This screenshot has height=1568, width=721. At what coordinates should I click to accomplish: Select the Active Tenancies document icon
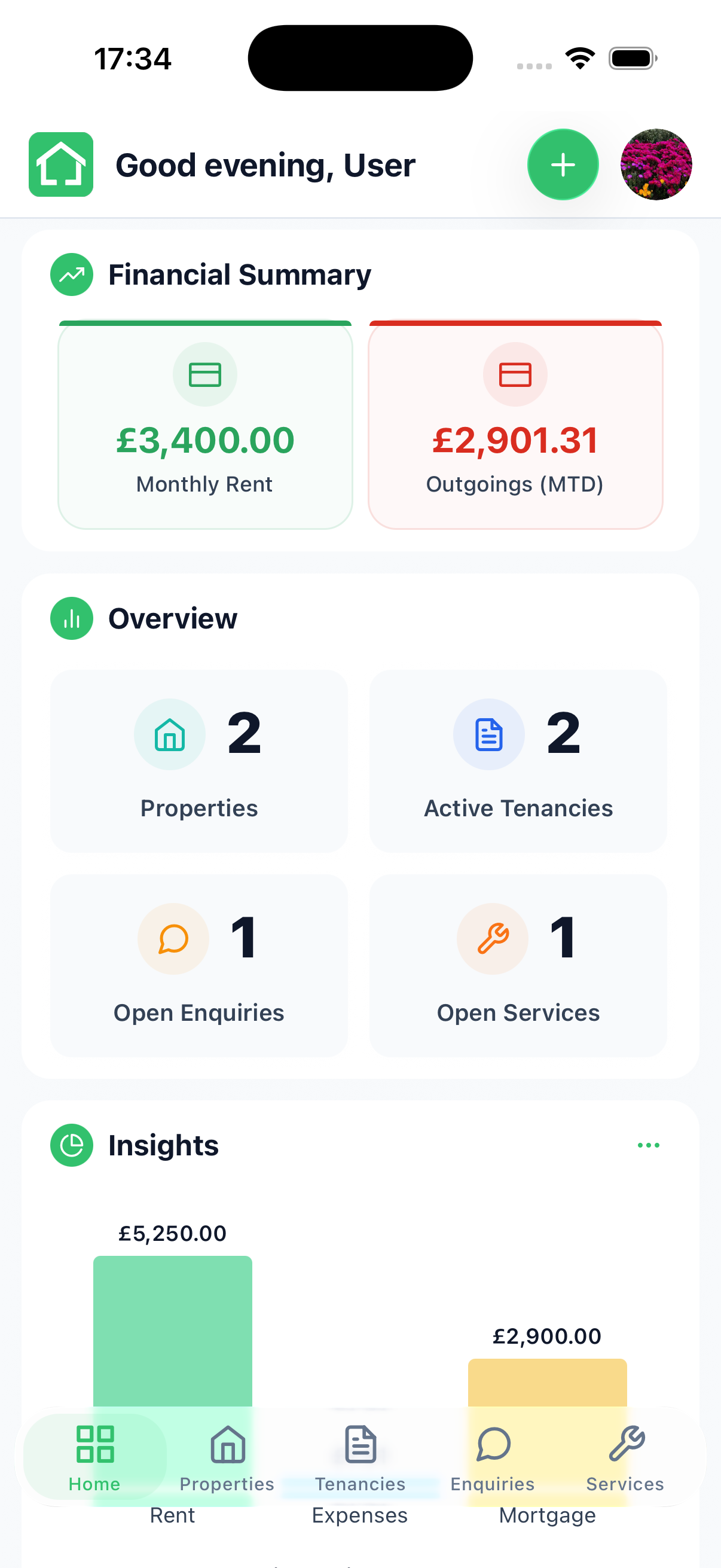tap(489, 734)
